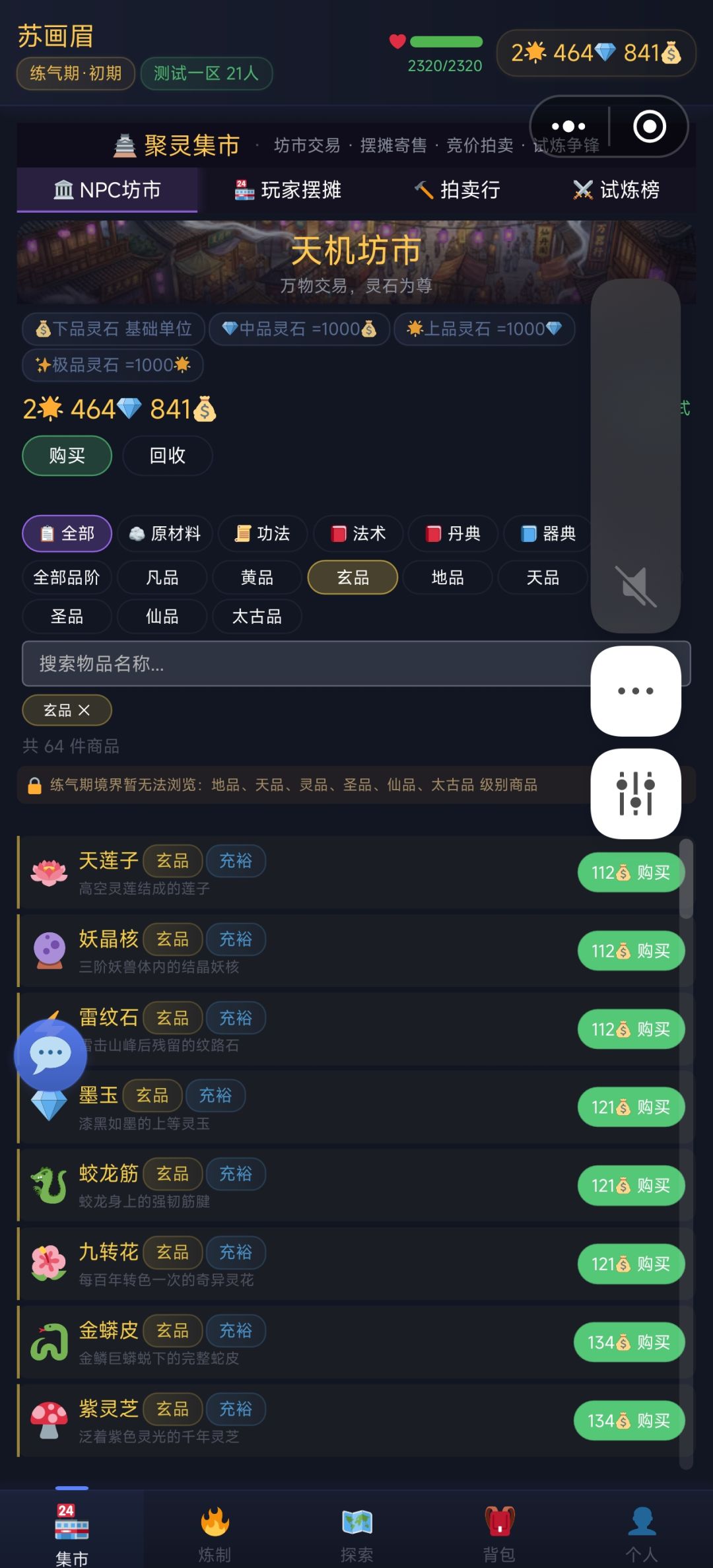This screenshot has height=1568, width=713.
Task: Toggle off the 玄品 grade filter
Action: coord(352,577)
